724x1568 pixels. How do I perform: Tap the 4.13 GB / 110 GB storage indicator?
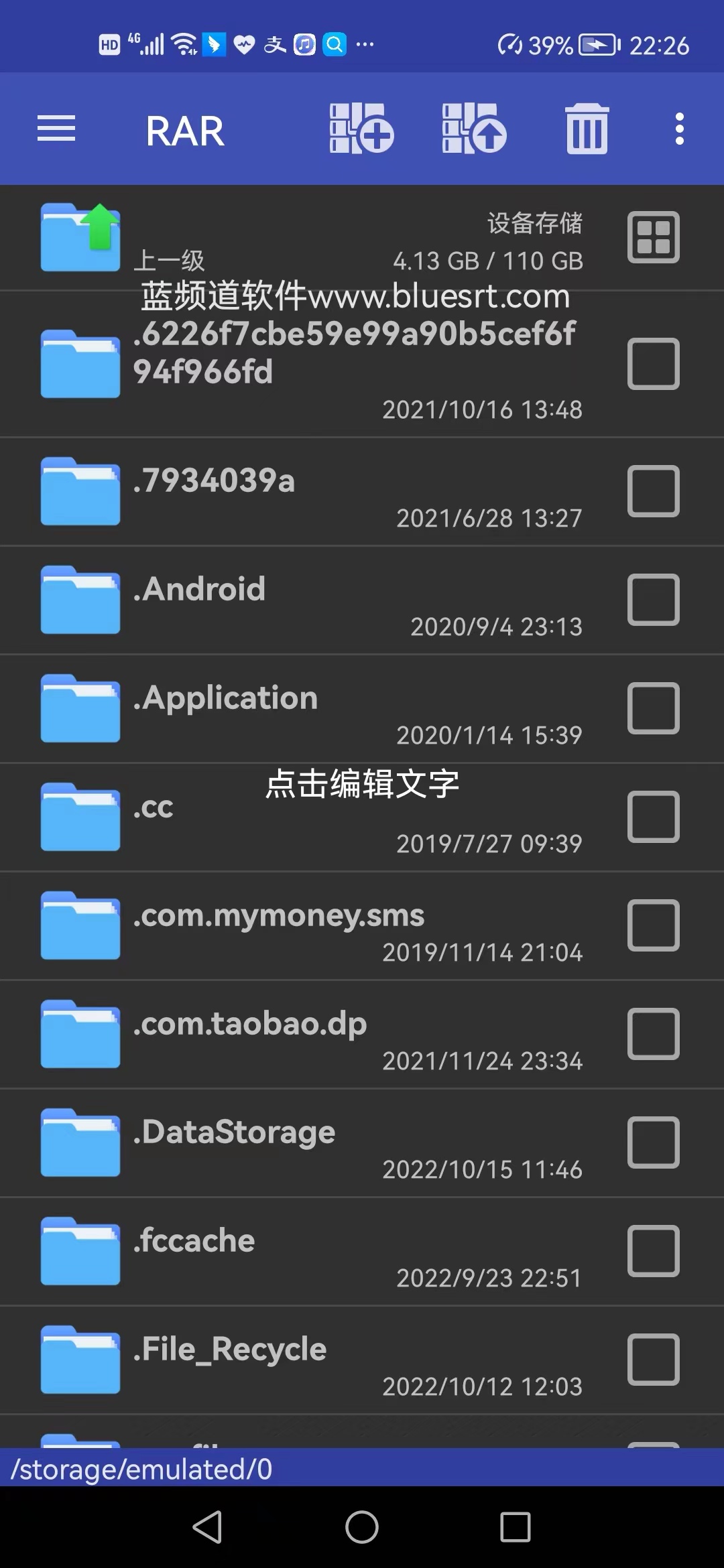(x=487, y=260)
